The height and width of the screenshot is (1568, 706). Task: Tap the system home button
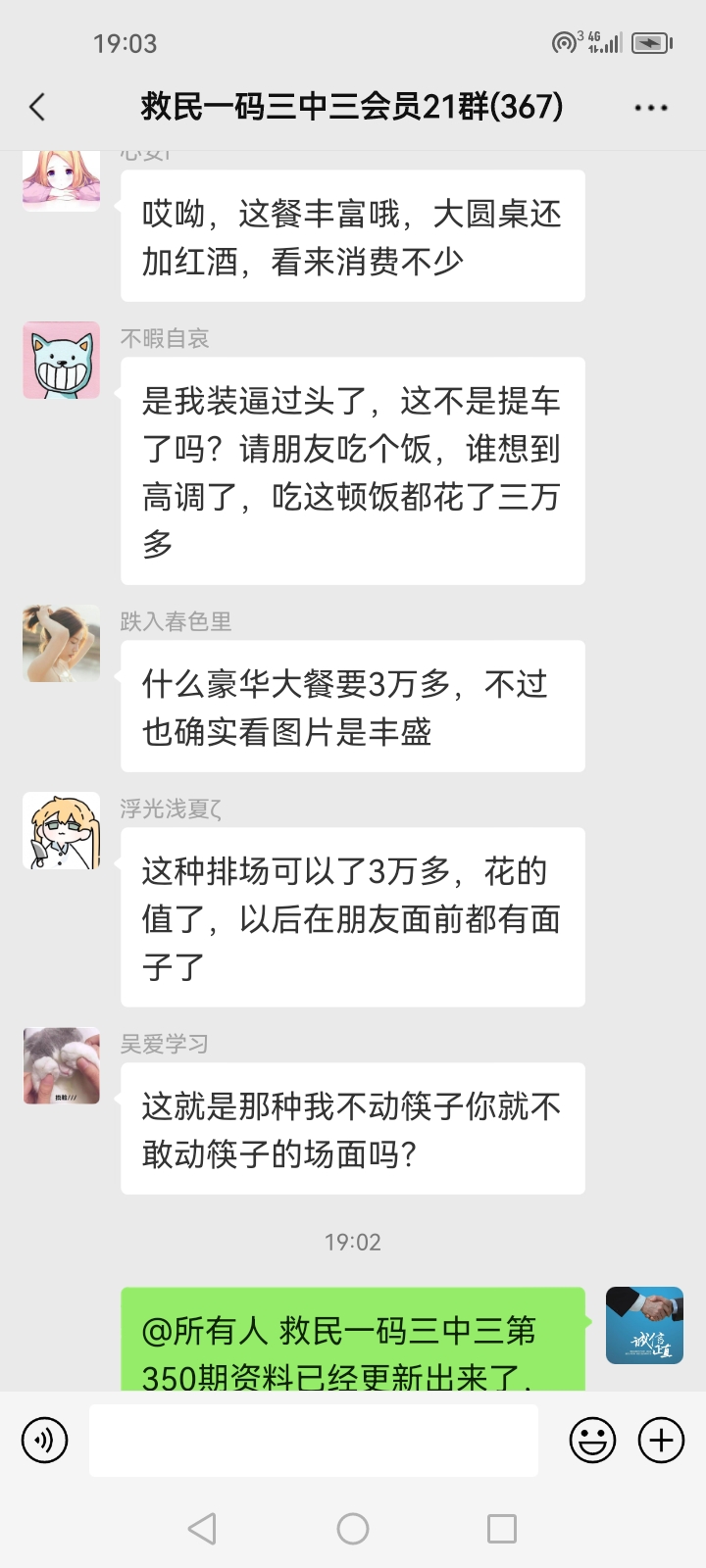click(353, 1529)
